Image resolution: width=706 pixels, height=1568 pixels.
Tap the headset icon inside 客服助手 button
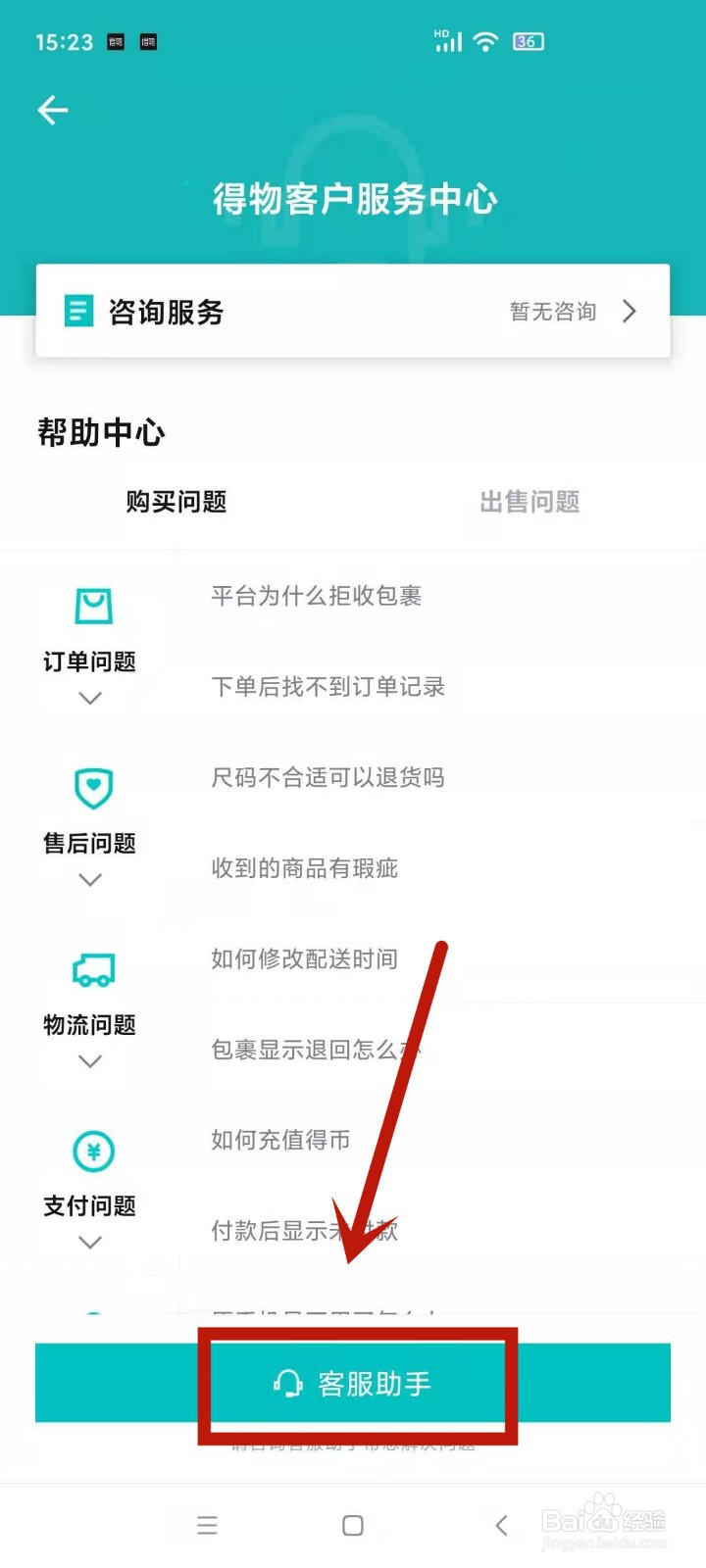pyautogui.click(x=286, y=1385)
